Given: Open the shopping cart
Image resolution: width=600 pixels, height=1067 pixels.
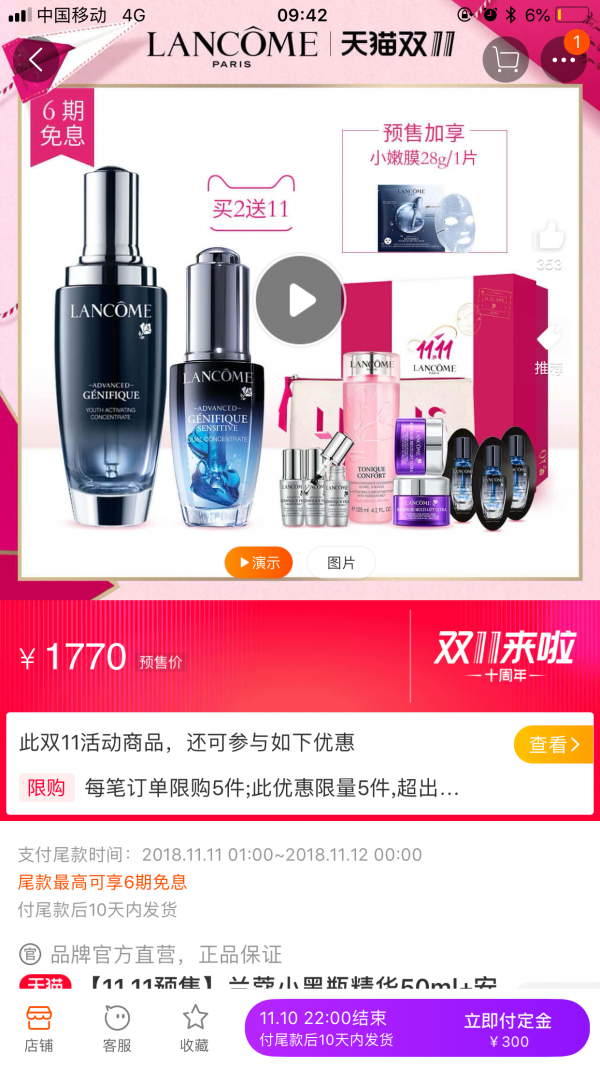Looking at the screenshot, I should pos(505,60).
